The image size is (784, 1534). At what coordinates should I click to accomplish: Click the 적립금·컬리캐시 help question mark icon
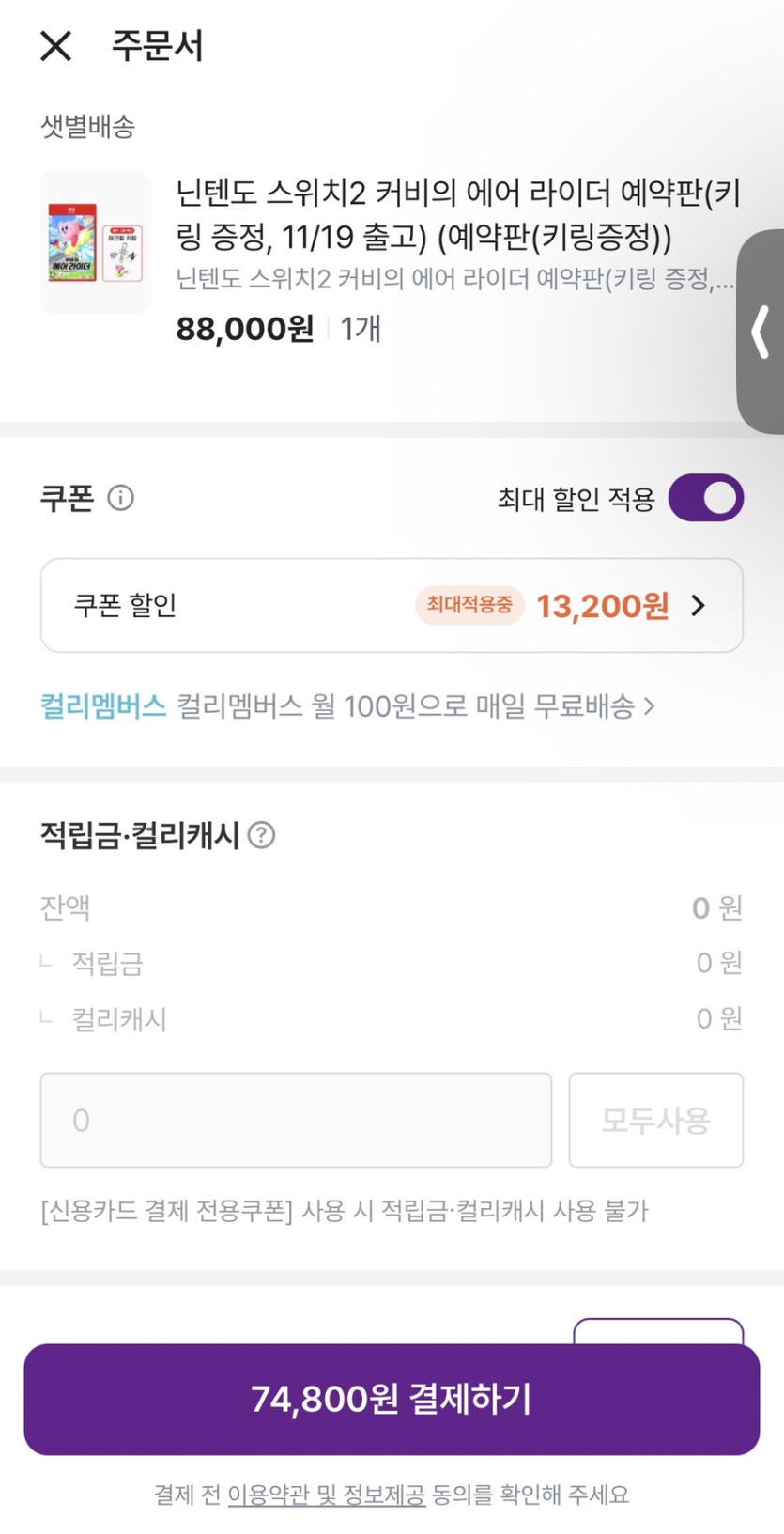coord(260,836)
